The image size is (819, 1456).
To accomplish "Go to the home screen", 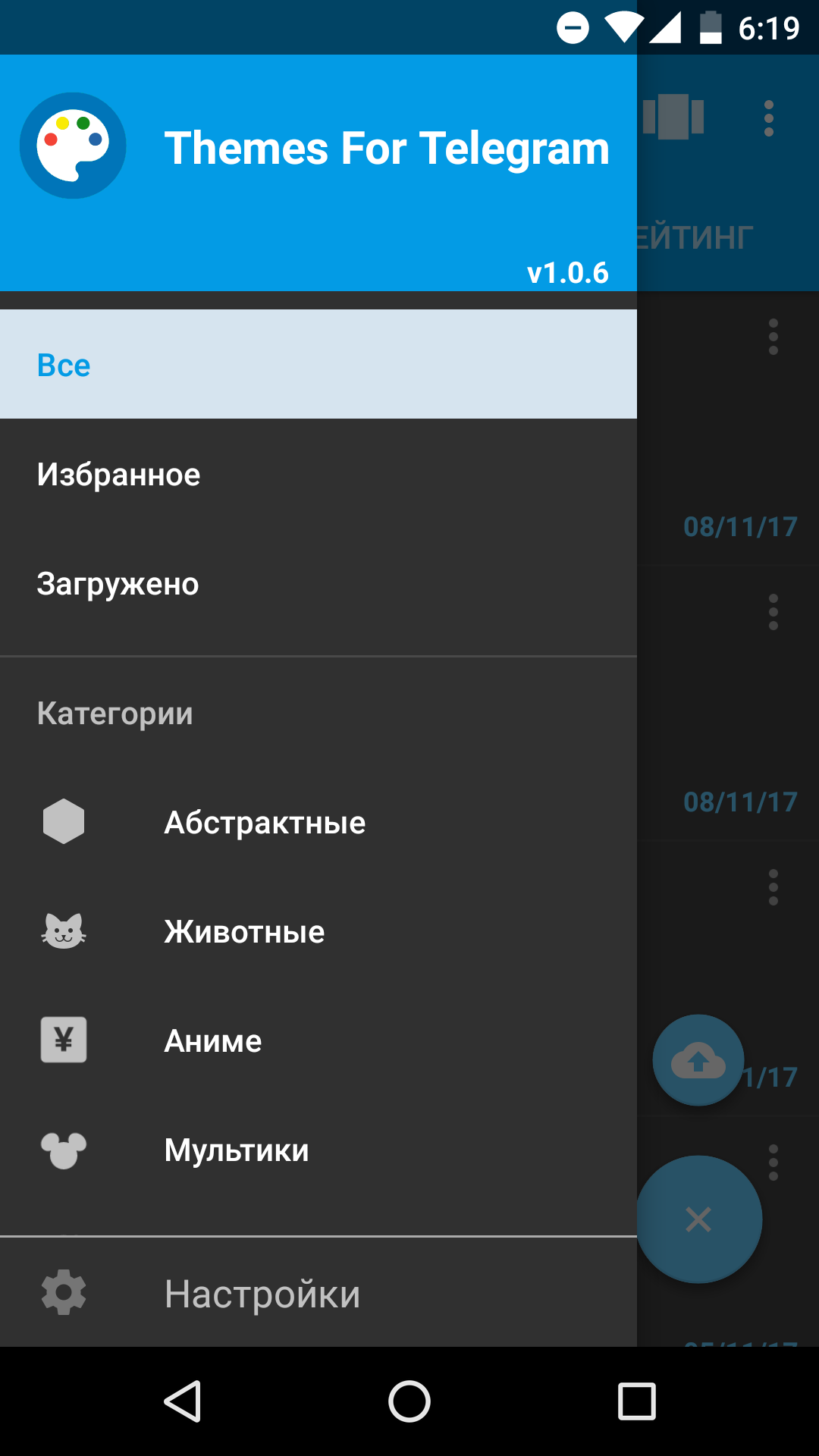I will coord(409,1401).
